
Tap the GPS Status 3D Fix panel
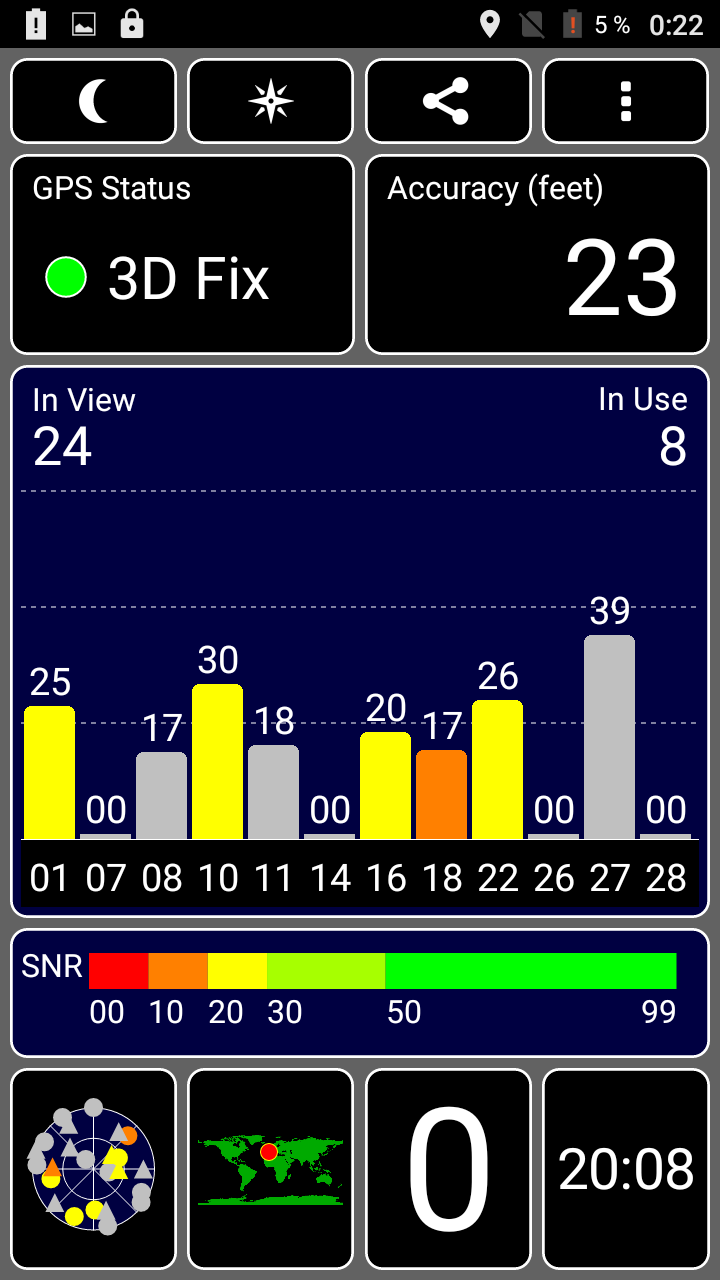182,254
